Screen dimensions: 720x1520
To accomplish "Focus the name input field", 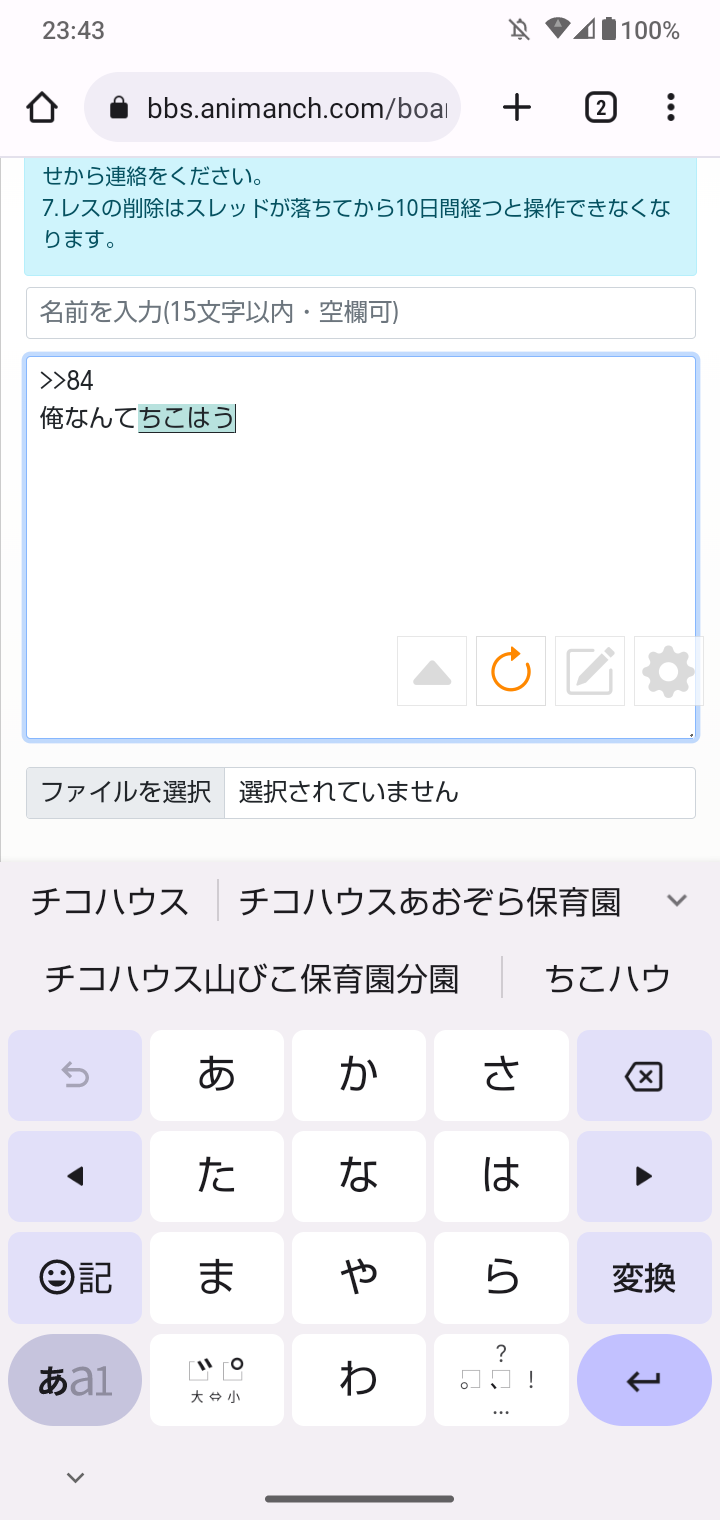I will tap(361, 313).
